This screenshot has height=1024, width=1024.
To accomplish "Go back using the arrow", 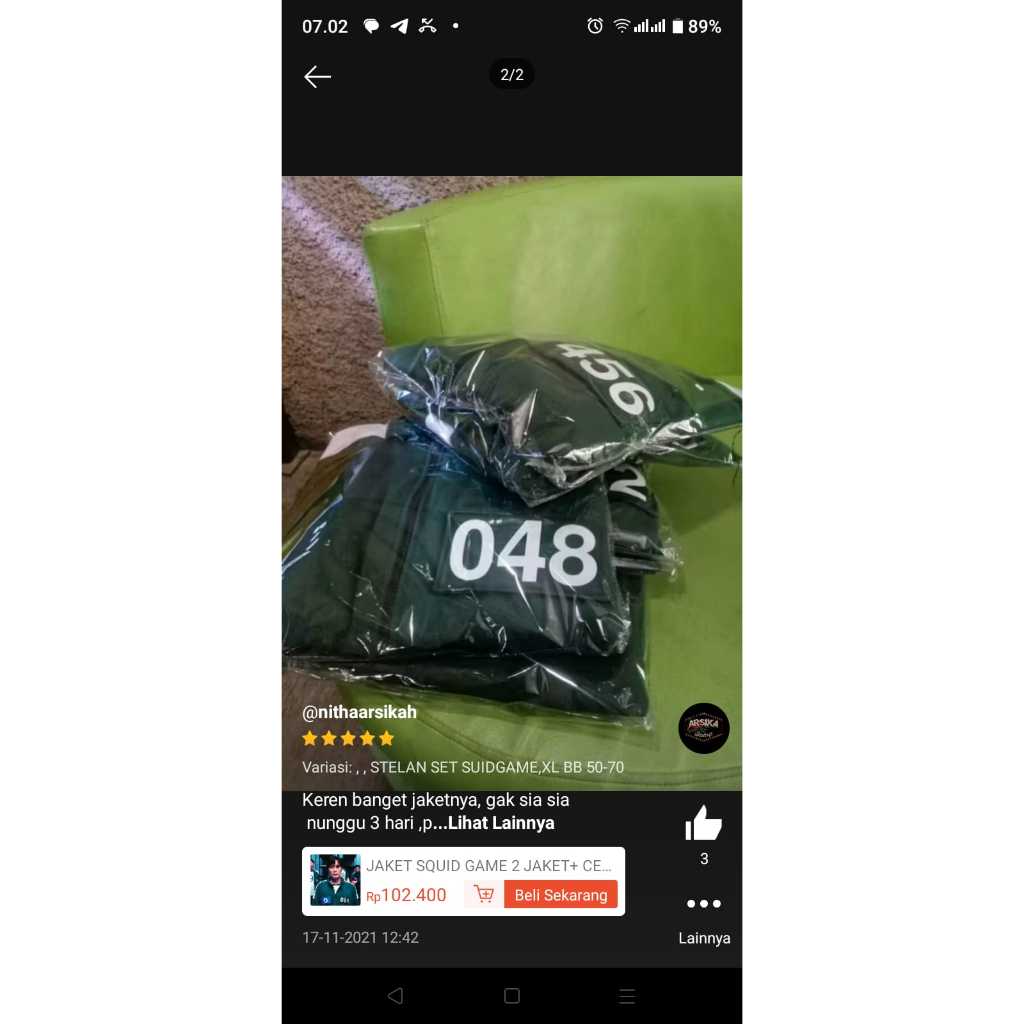I will point(317,77).
